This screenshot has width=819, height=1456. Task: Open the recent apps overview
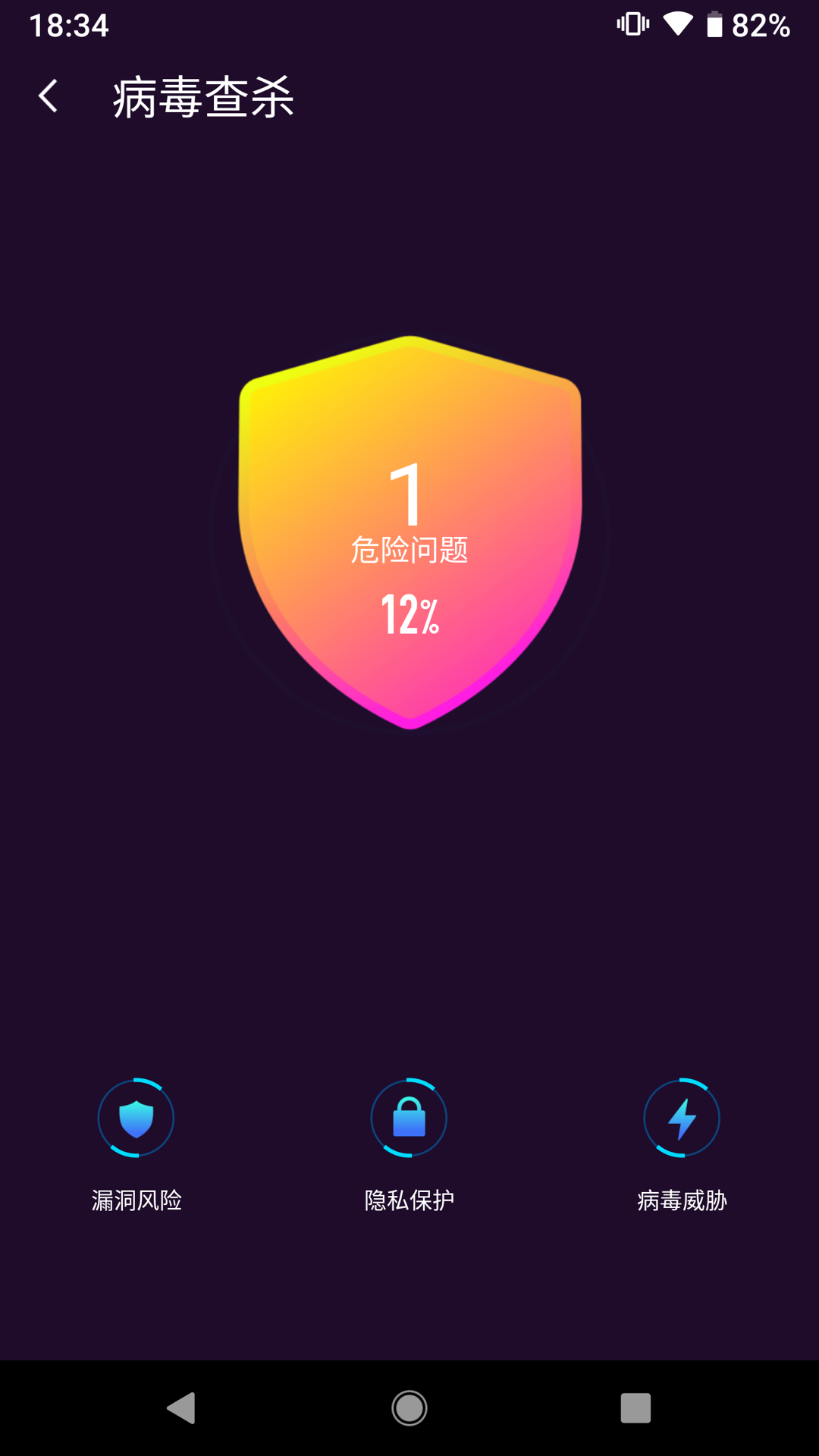click(x=635, y=1408)
